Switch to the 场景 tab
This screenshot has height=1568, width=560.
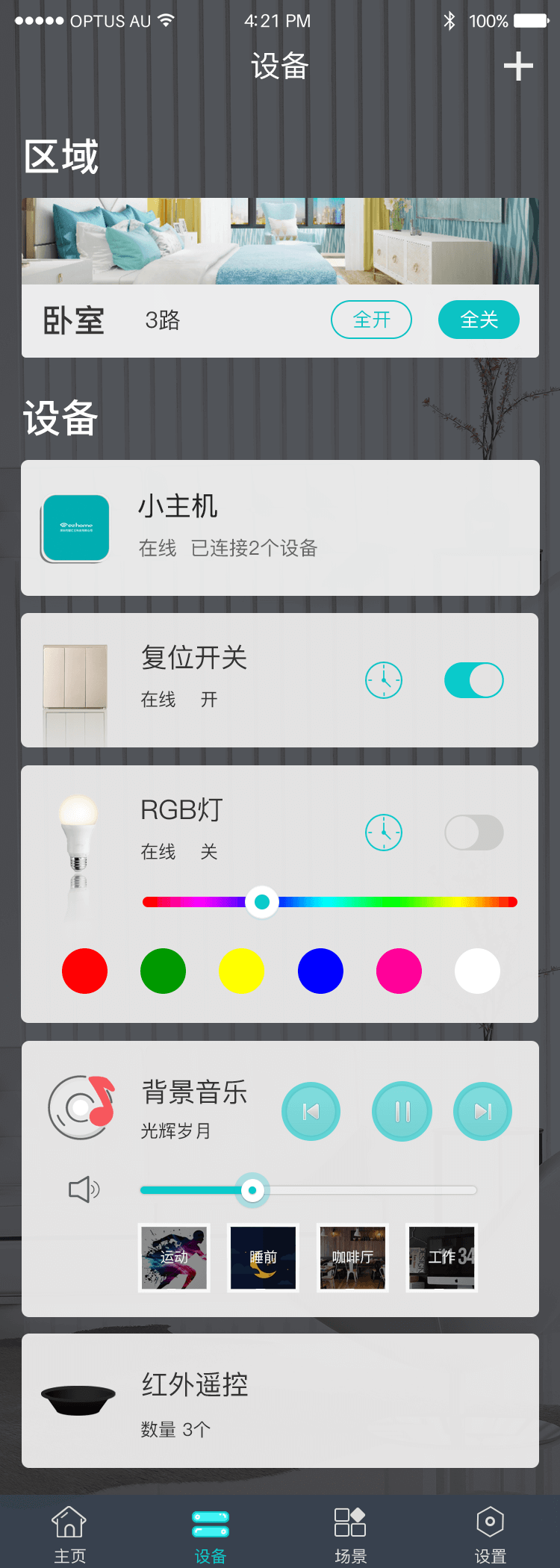tap(350, 1534)
